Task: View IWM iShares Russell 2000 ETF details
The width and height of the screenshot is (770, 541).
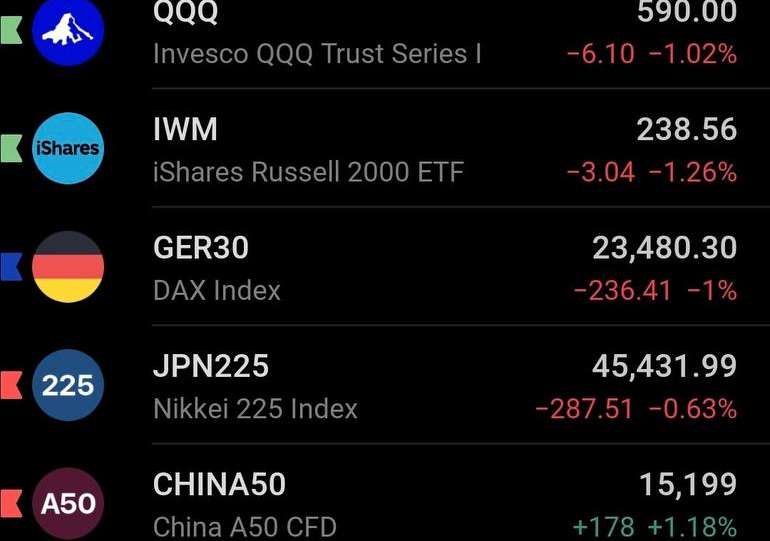Action: click(x=385, y=149)
